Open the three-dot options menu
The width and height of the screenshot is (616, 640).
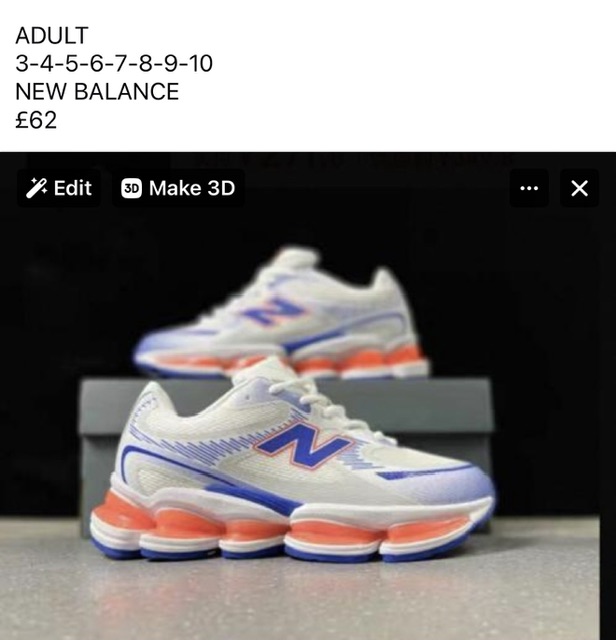(x=529, y=188)
